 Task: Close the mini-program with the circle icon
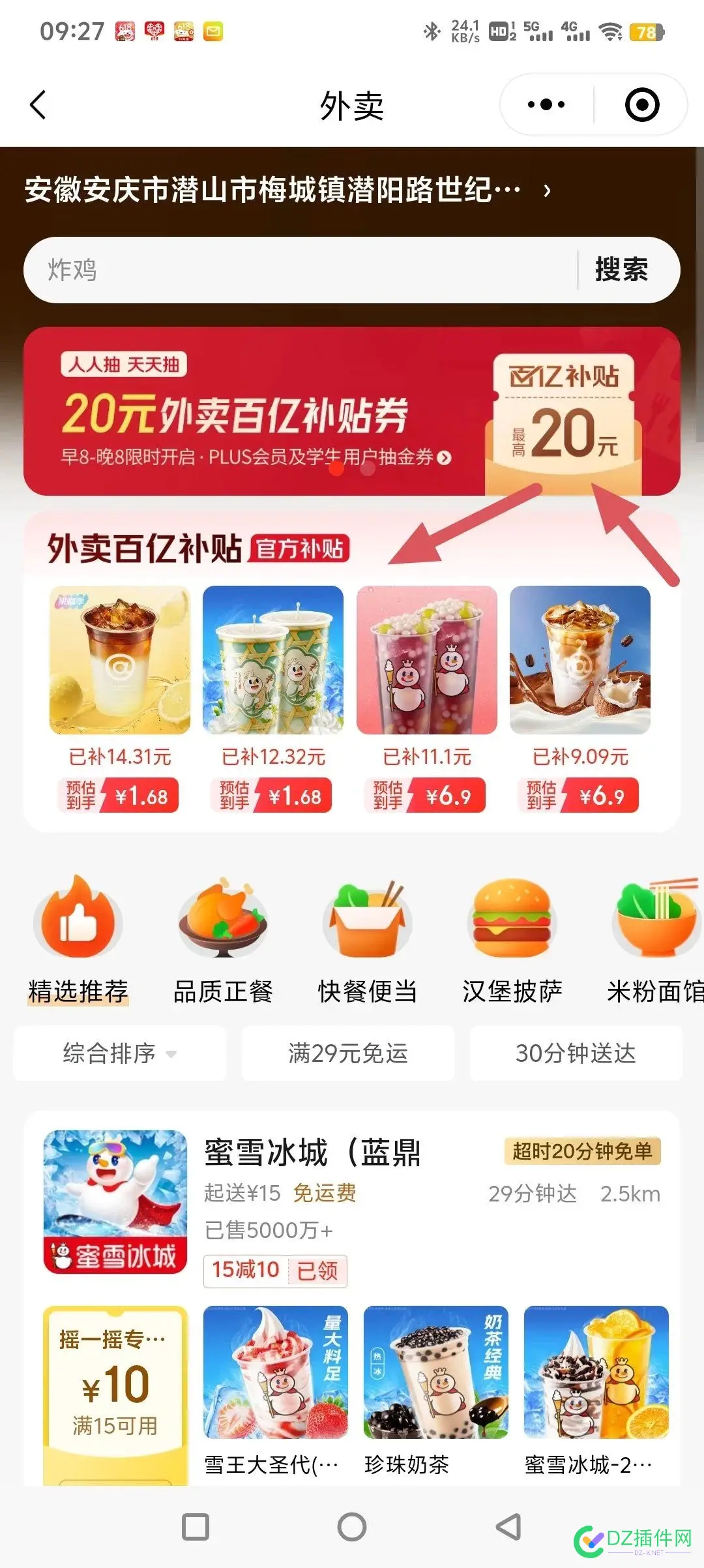coord(642,104)
